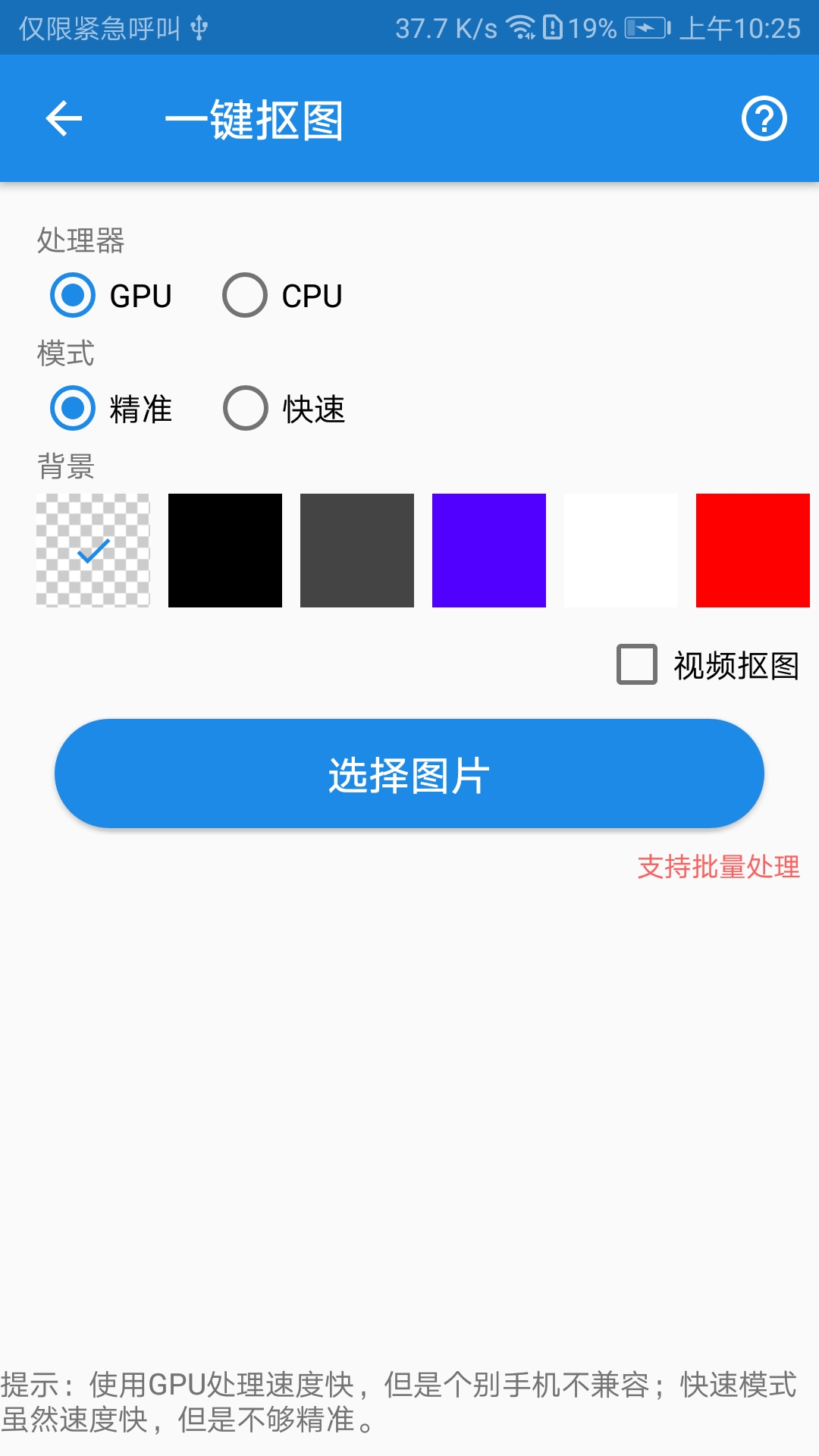
Task: Select the GPU processor option
Action: [x=72, y=296]
